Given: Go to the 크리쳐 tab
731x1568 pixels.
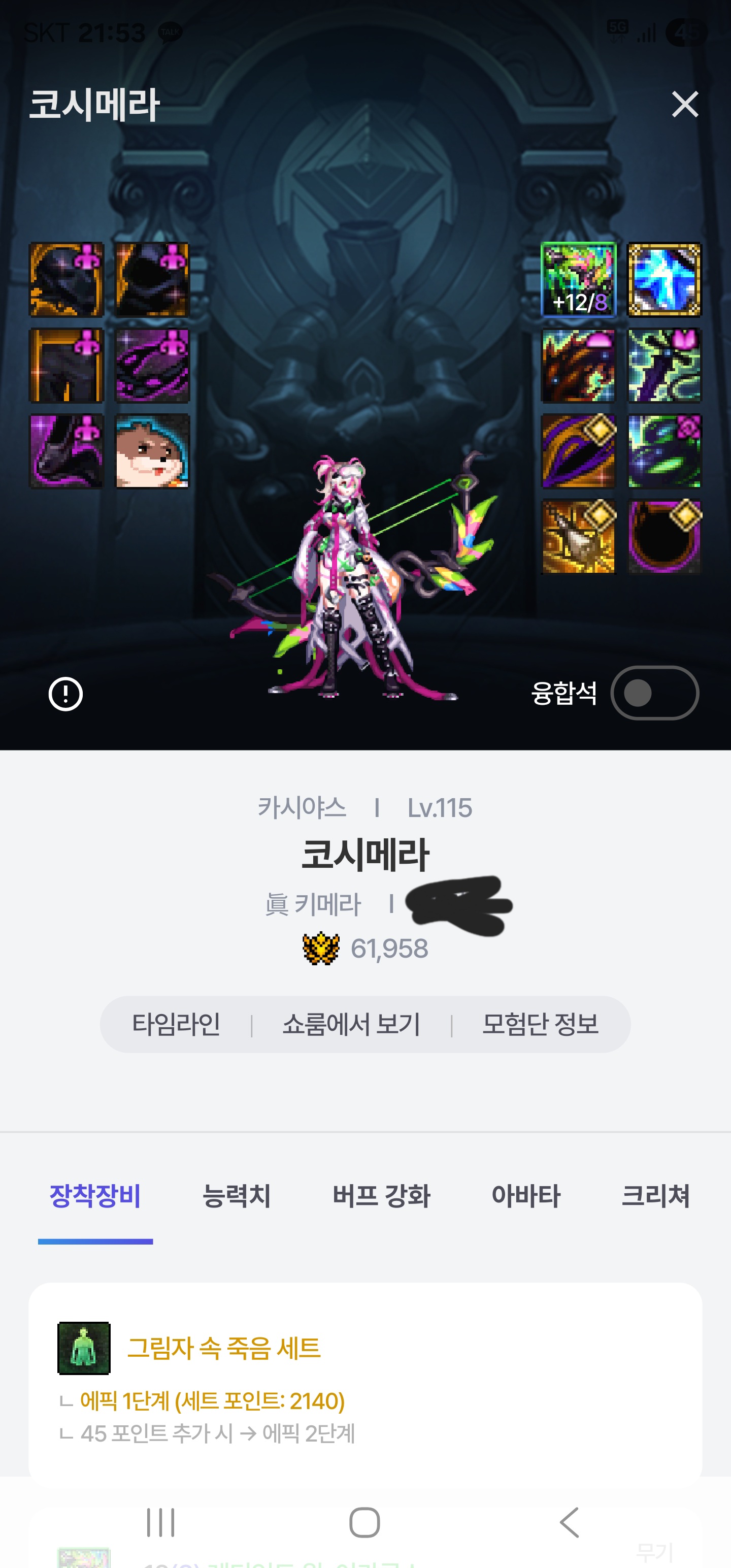Looking at the screenshot, I should tap(655, 1195).
